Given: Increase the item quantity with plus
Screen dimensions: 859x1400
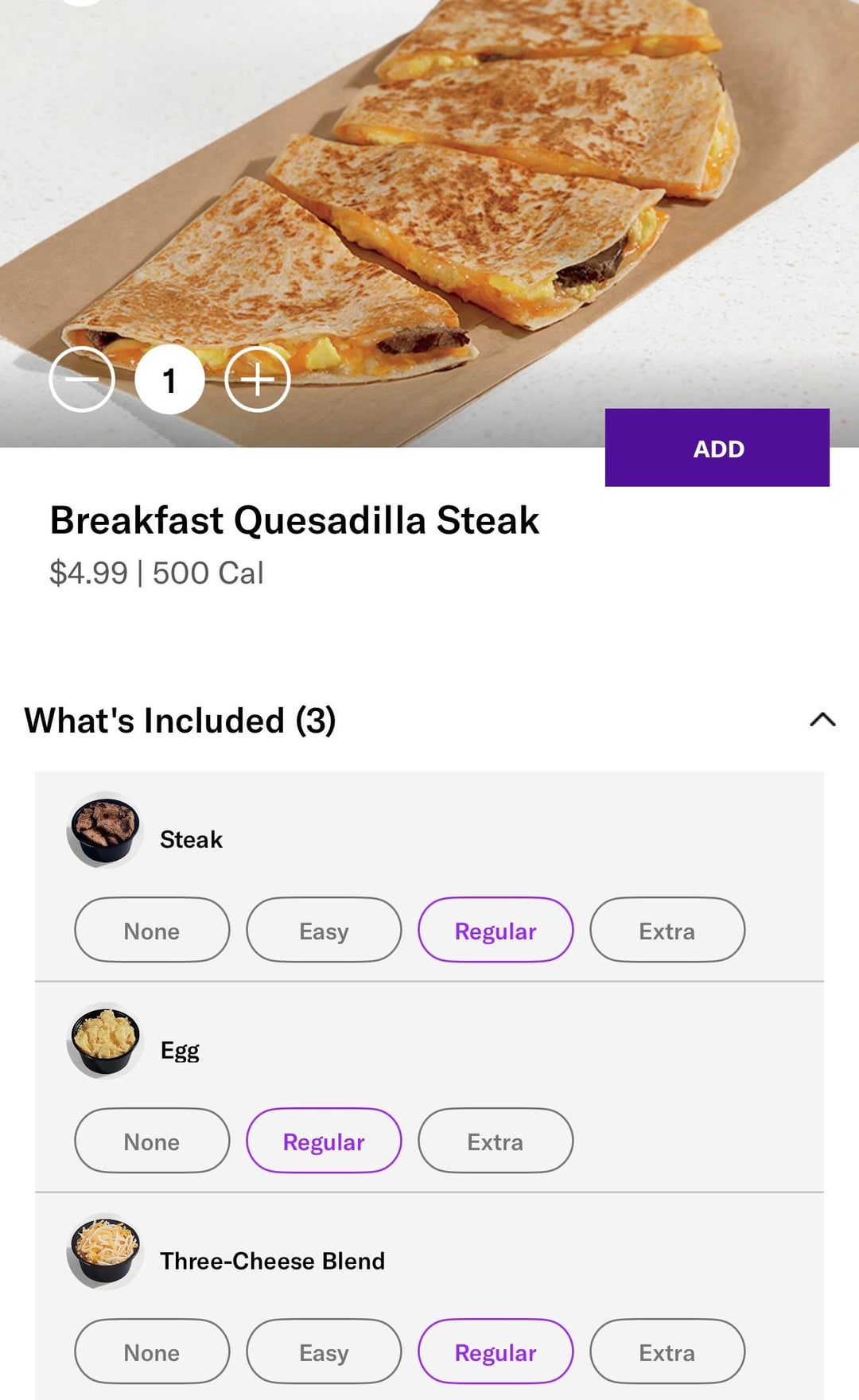Looking at the screenshot, I should 257,379.
